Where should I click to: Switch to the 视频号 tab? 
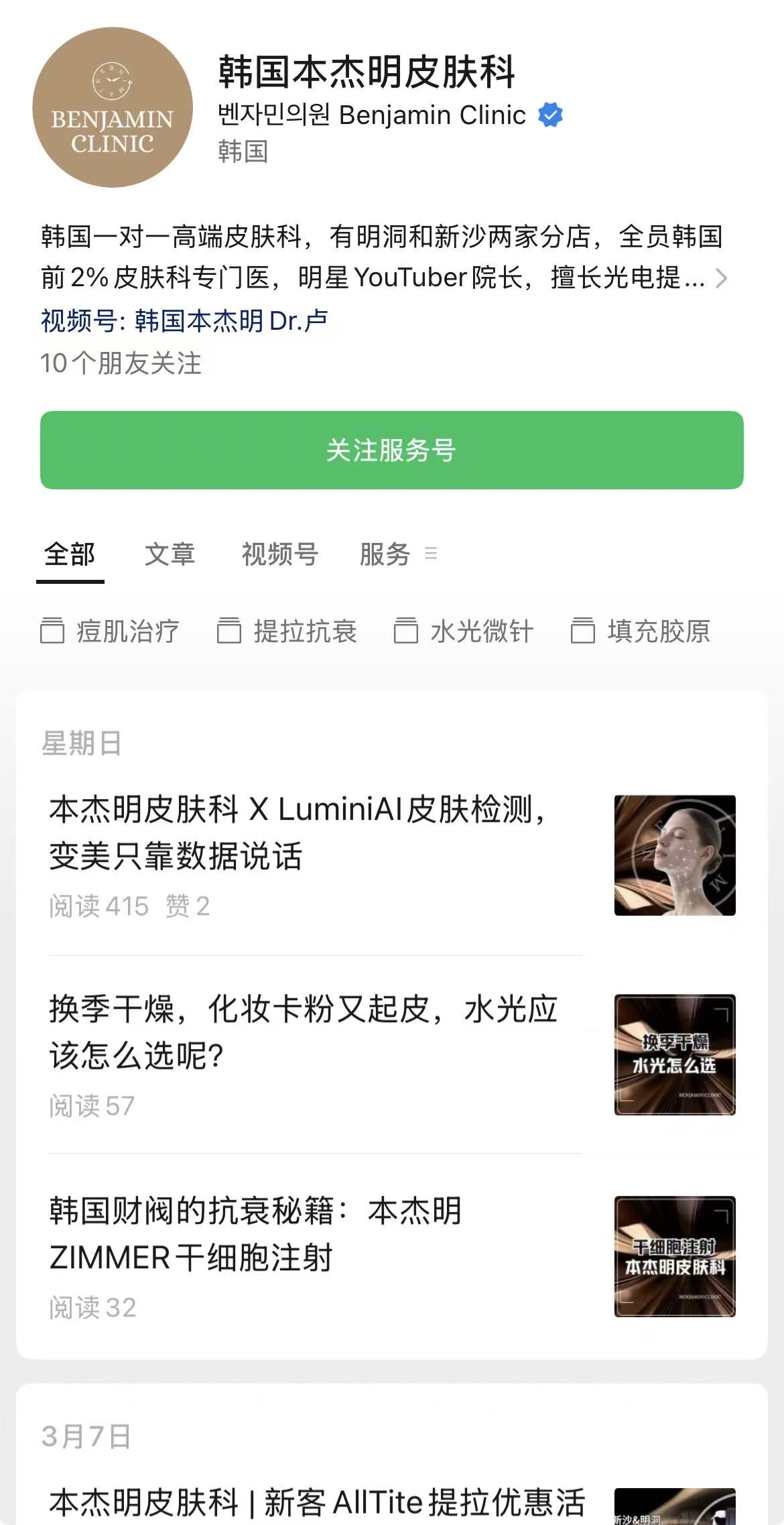[279, 554]
